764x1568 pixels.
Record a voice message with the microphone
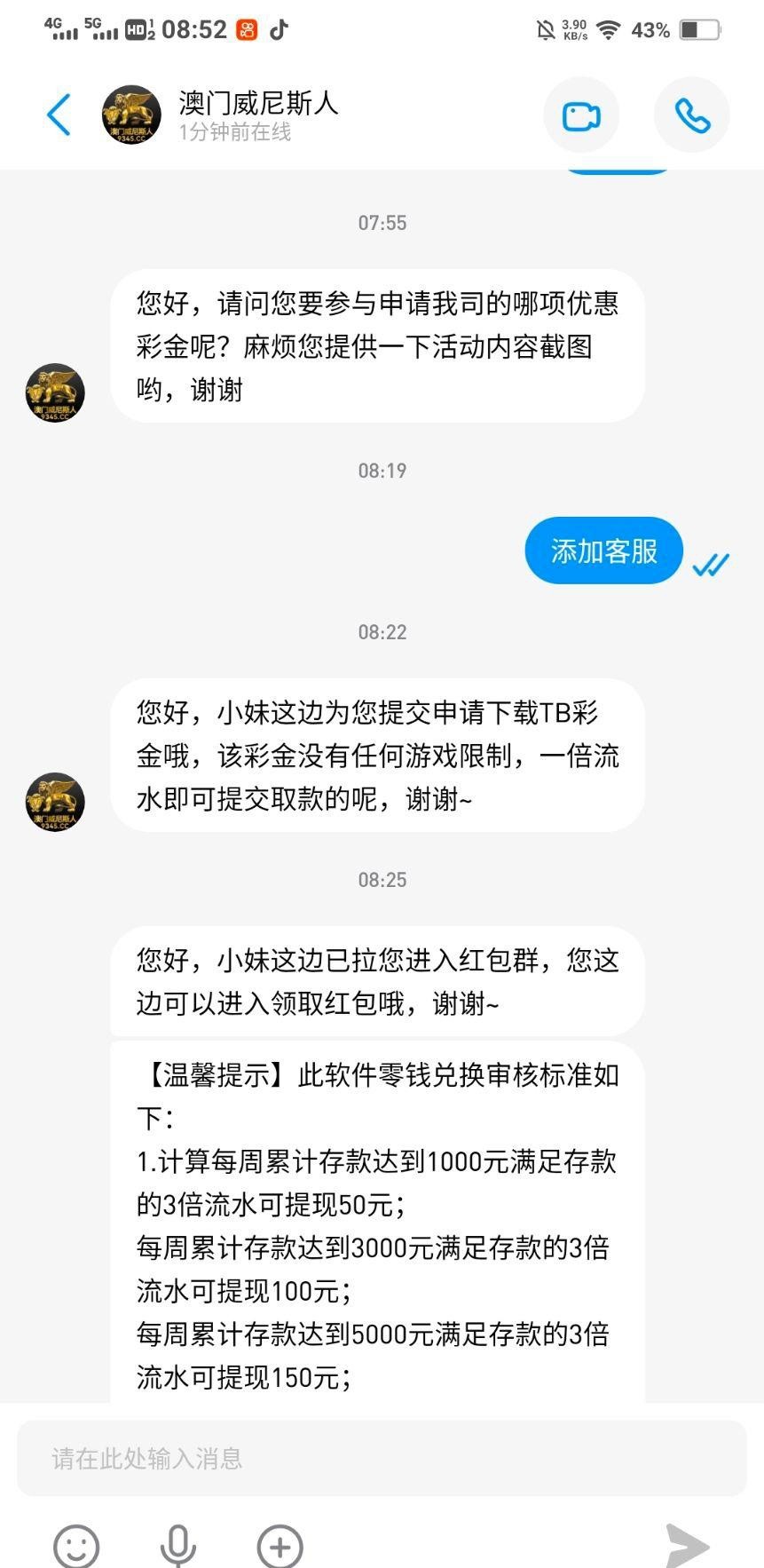[x=177, y=1546]
